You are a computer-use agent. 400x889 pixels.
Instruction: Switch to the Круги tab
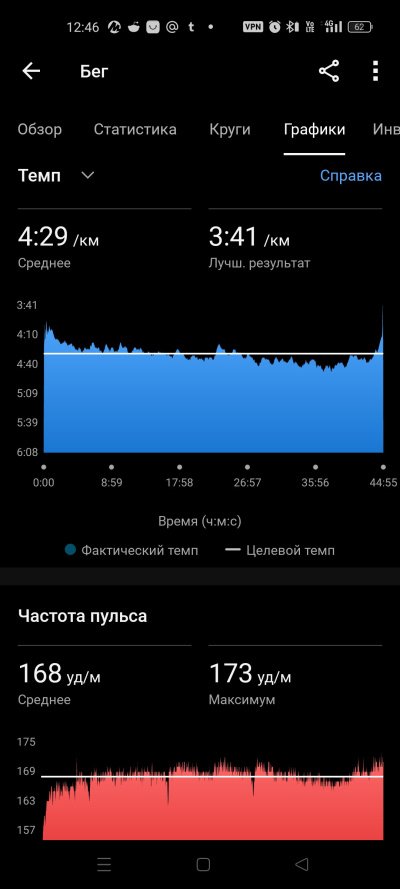click(x=229, y=129)
